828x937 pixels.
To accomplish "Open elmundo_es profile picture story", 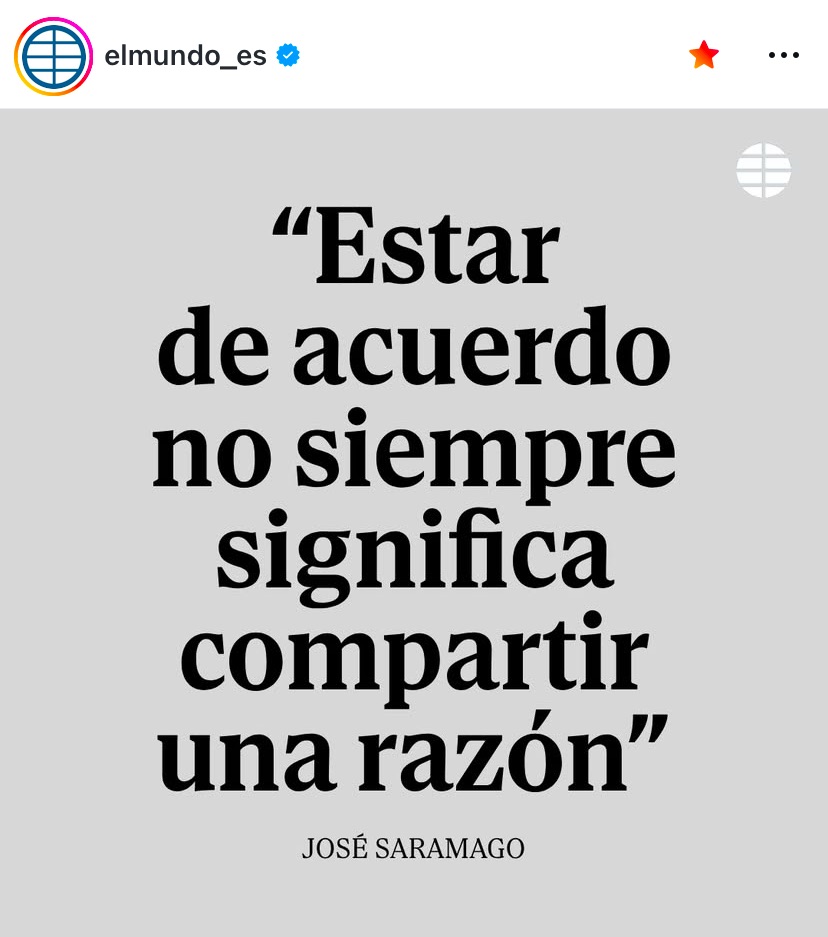I will click(x=53, y=56).
